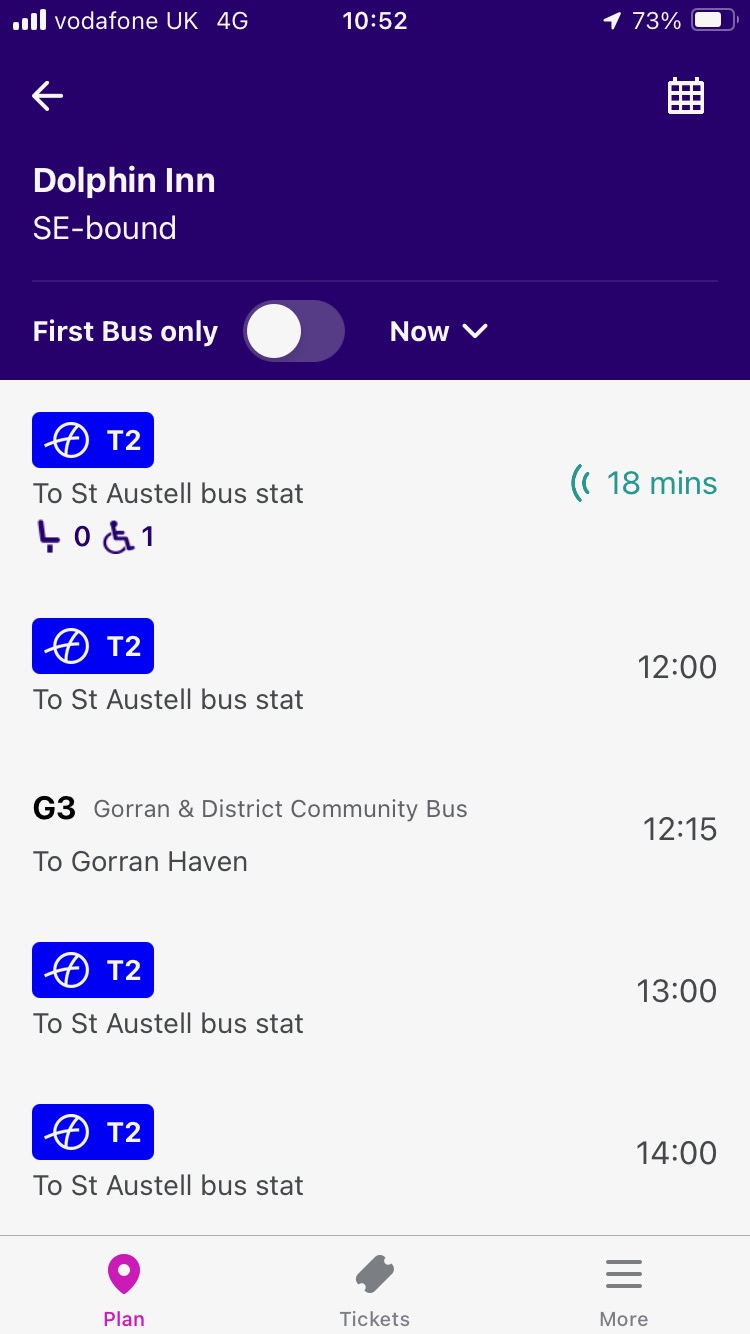
Task: Expand the Now time dropdown
Action: (x=438, y=331)
